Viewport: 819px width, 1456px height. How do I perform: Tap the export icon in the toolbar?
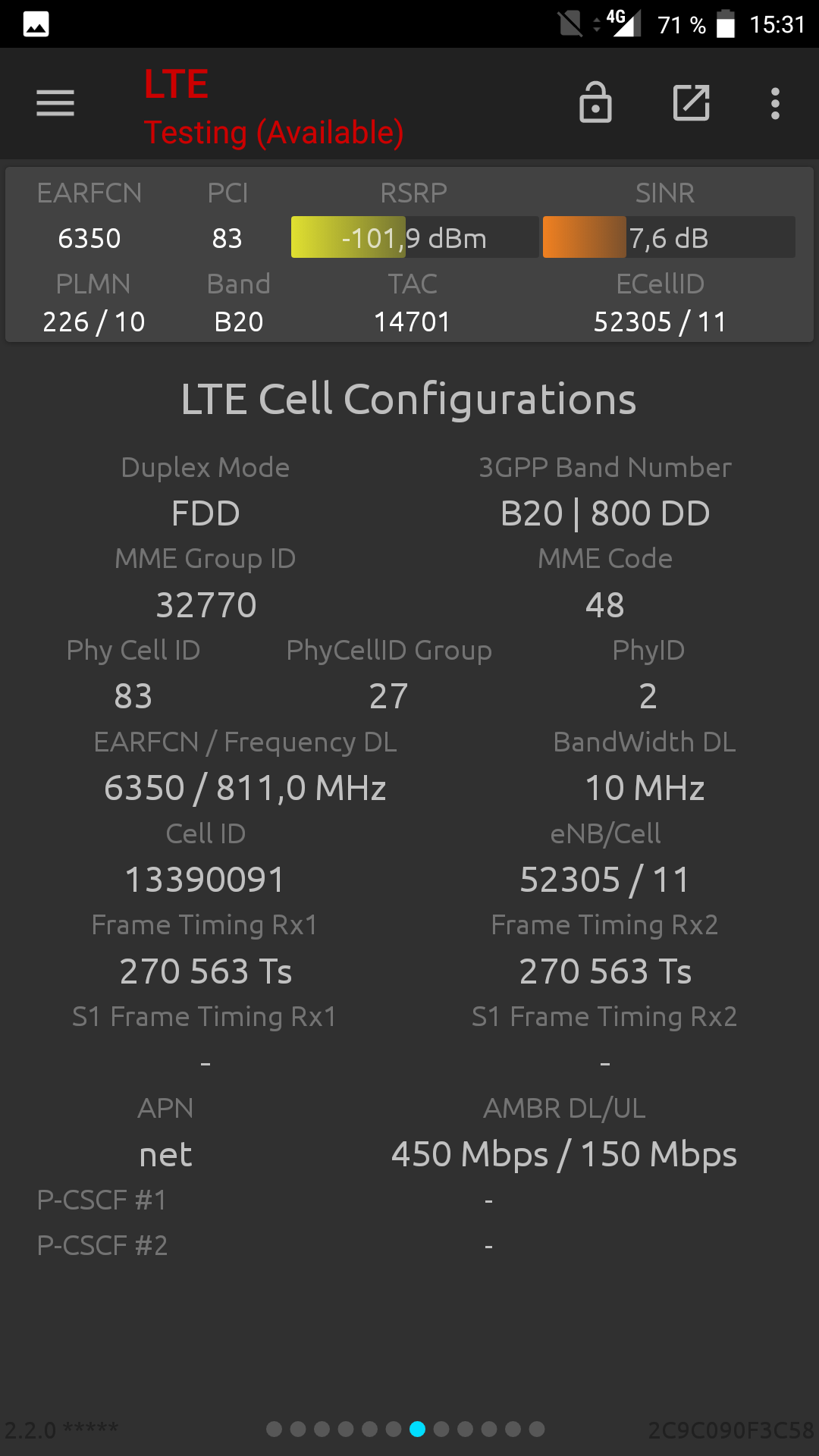[x=692, y=103]
